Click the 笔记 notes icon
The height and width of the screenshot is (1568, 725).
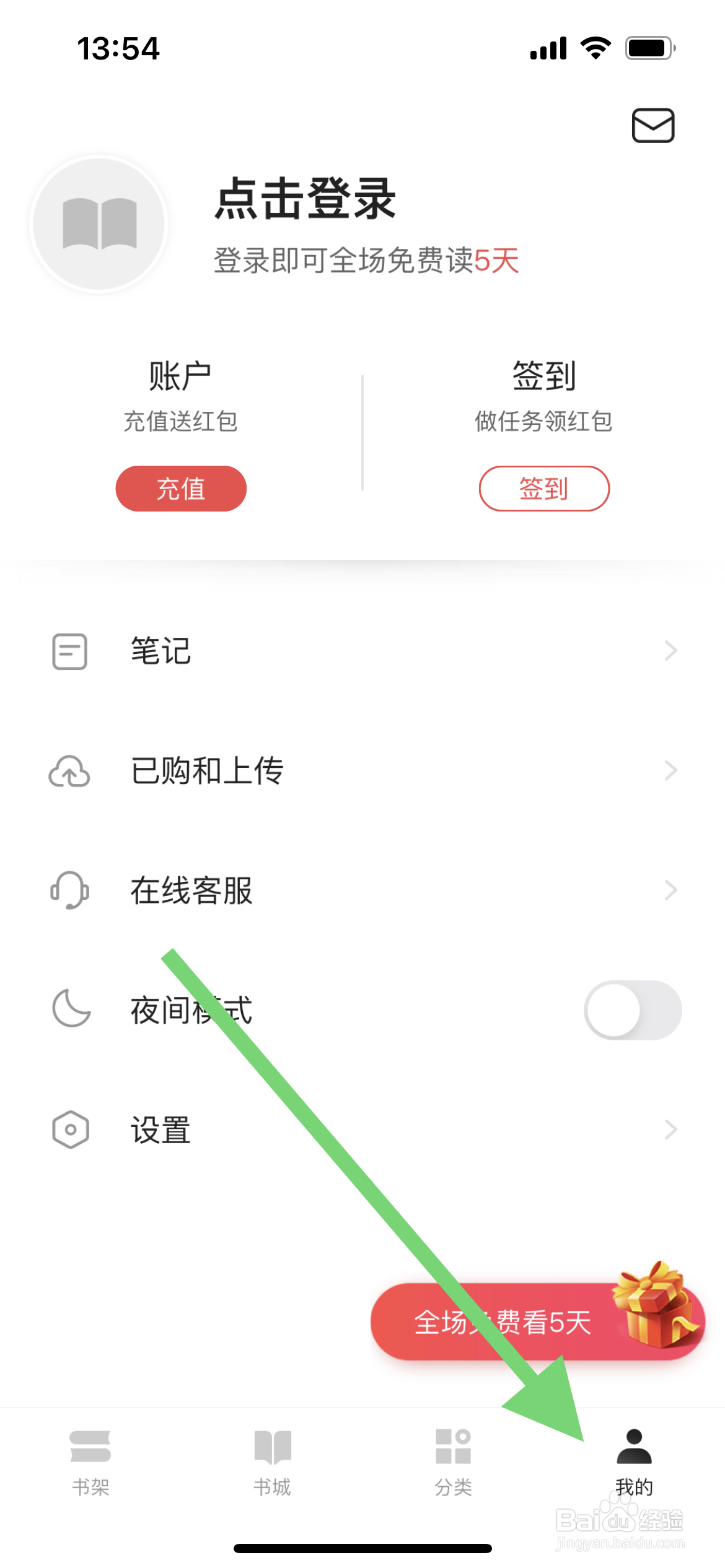click(68, 650)
